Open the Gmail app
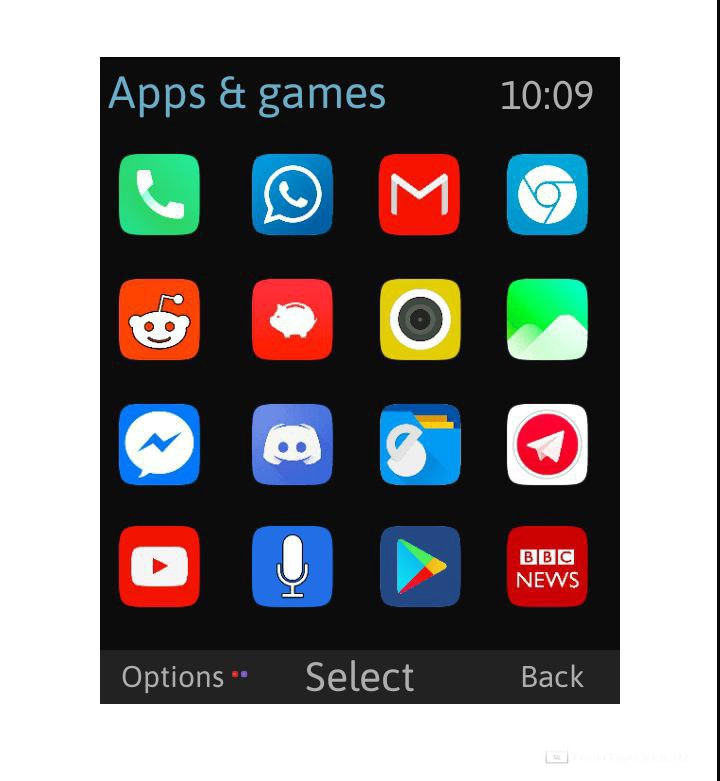Screen dimensions: 720x781 point(420,194)
